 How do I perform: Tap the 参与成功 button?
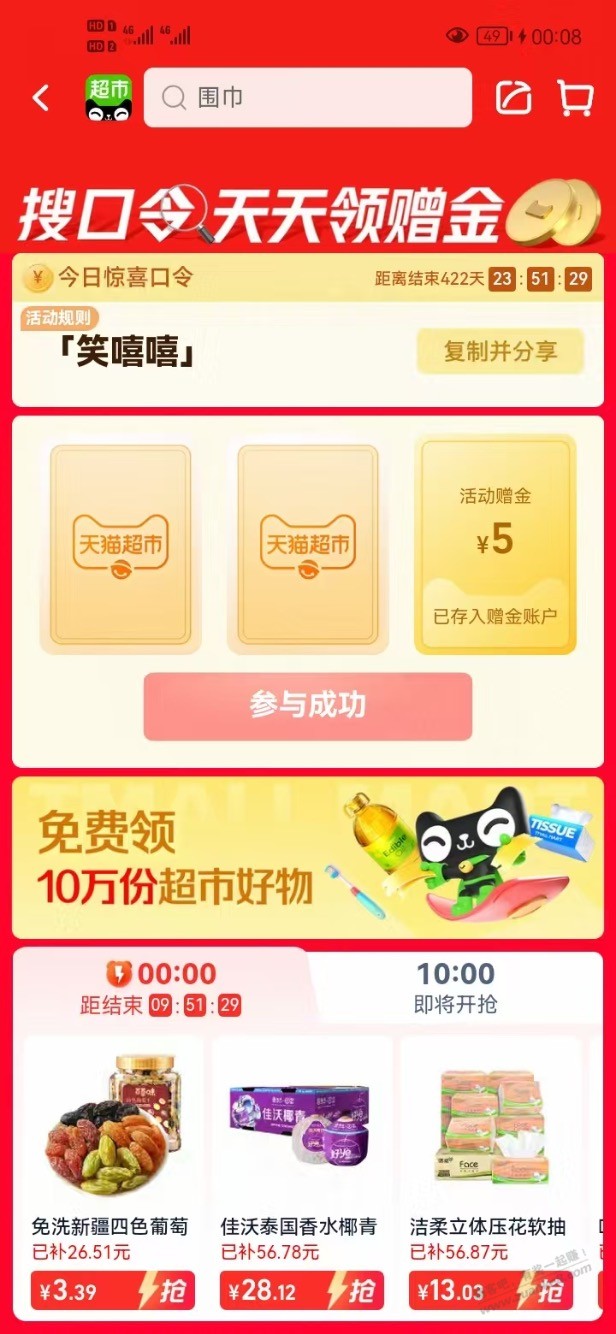307,706
